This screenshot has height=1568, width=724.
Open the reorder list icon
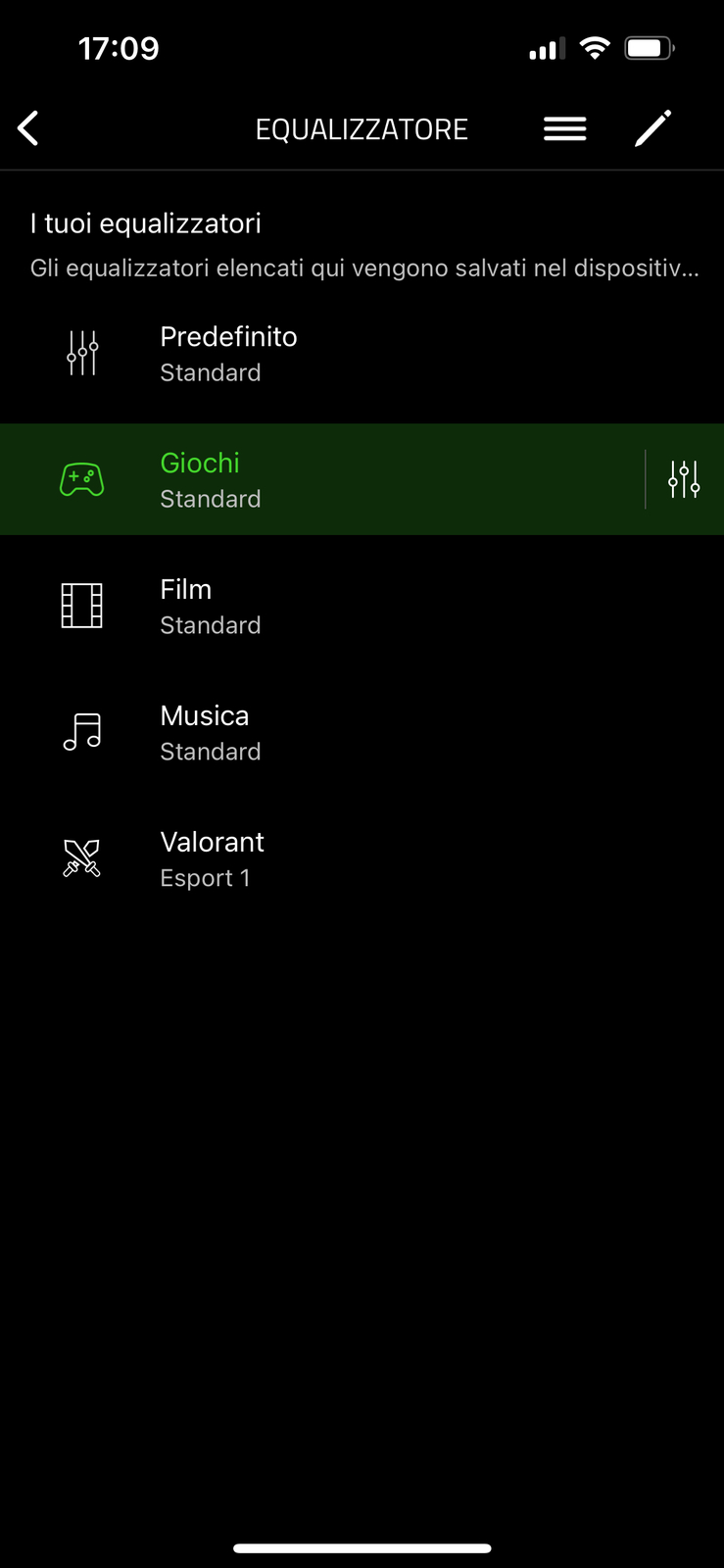(x=565, y=128)
